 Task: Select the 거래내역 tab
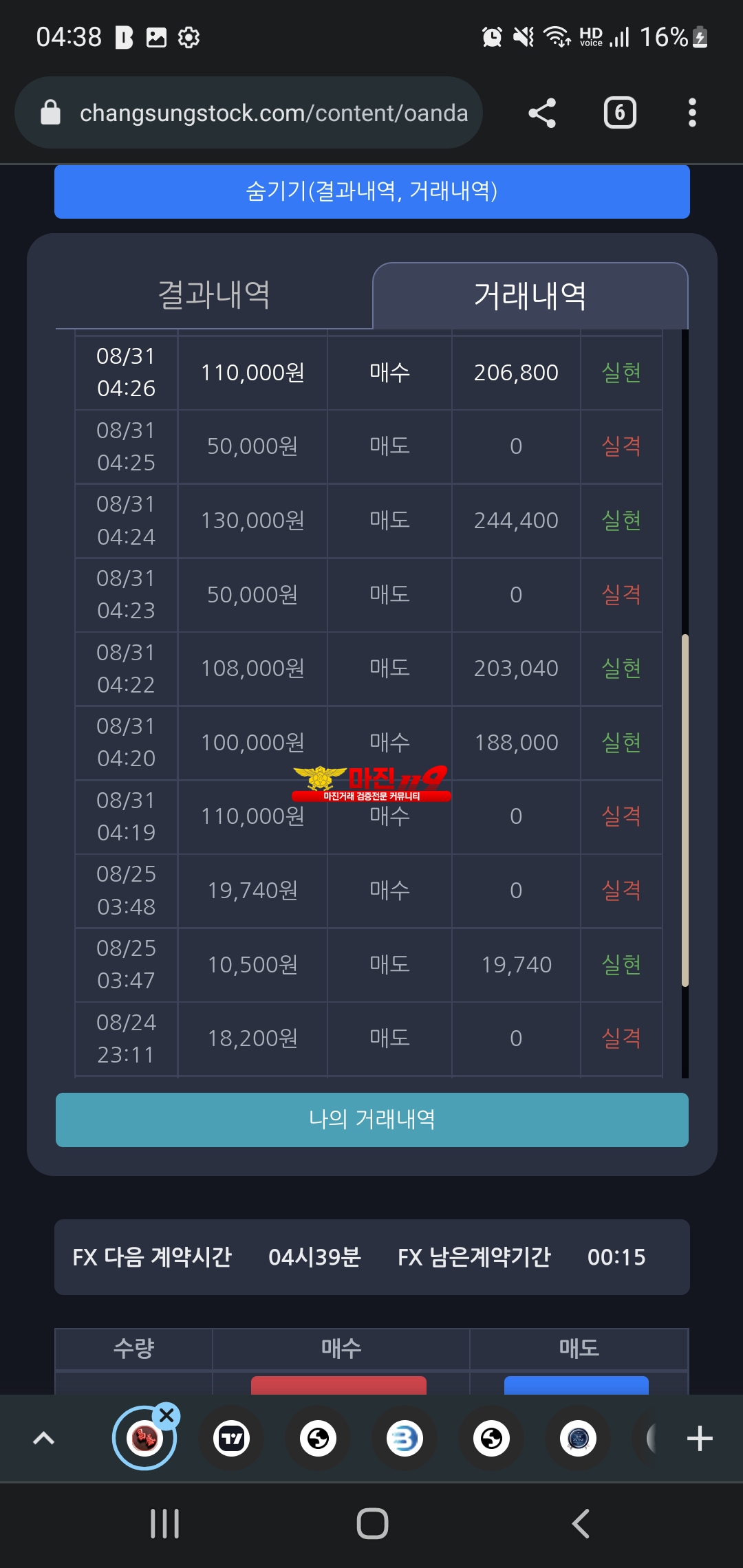pos(530,296)
